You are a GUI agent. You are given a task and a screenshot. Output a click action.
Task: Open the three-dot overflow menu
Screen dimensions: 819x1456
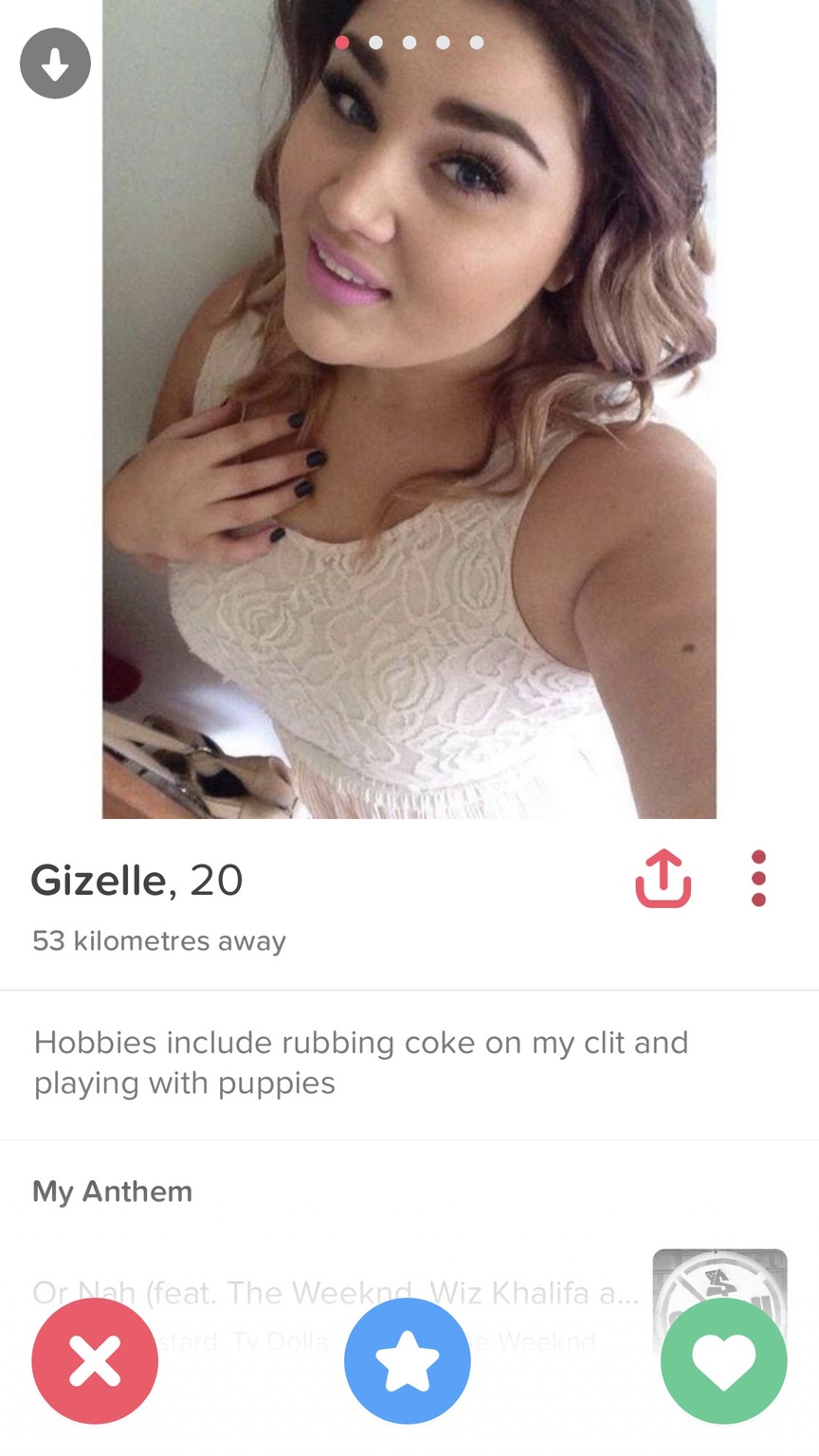click(x=758, y=879)
